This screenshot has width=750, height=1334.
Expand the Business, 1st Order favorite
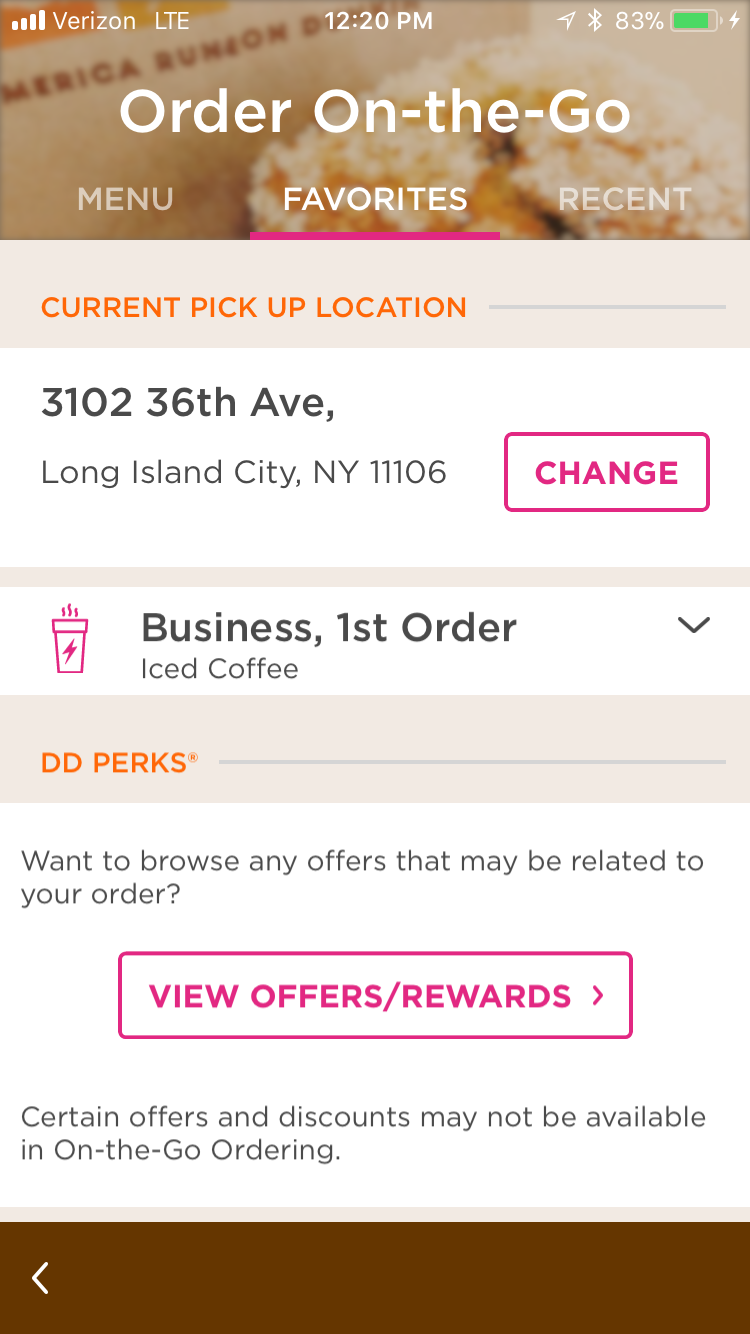[693, 626]
